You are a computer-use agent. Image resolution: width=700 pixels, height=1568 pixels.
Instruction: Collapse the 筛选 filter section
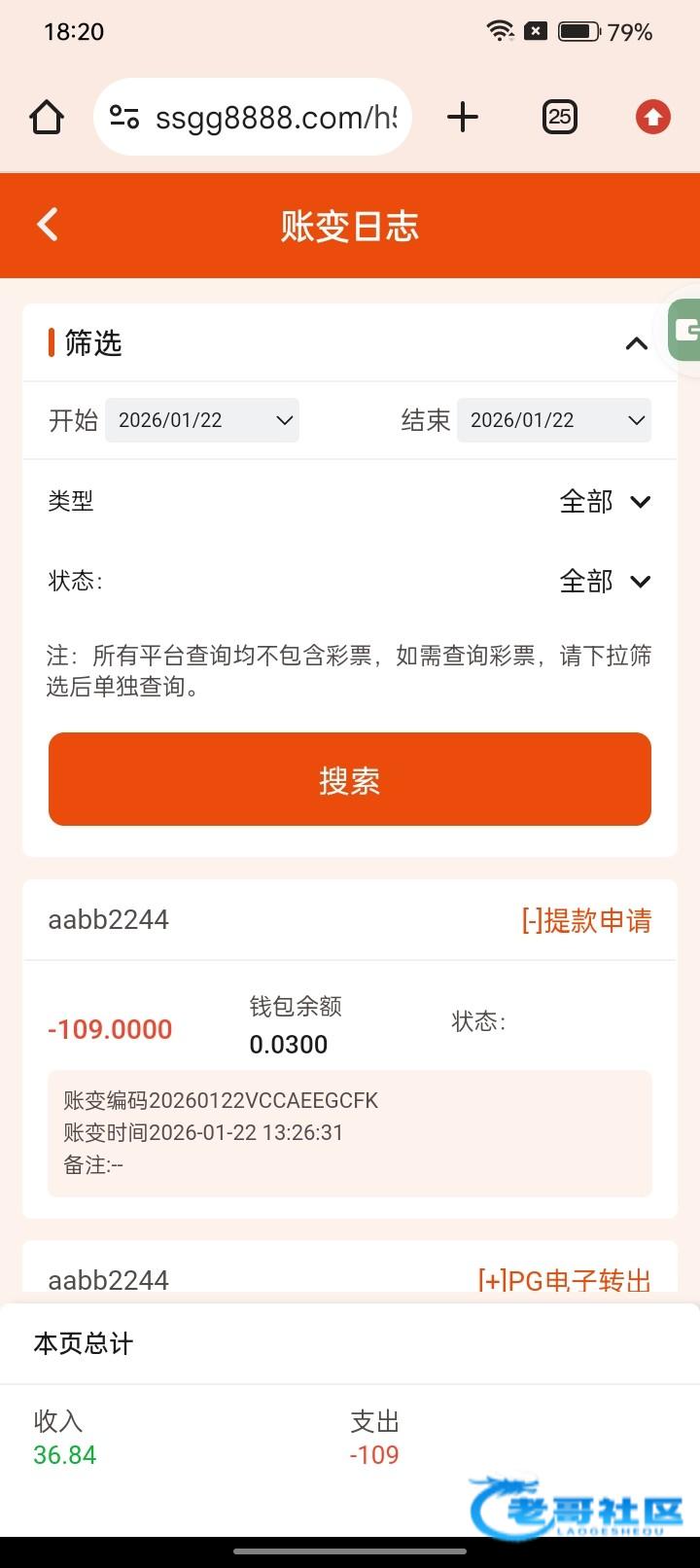636,343
